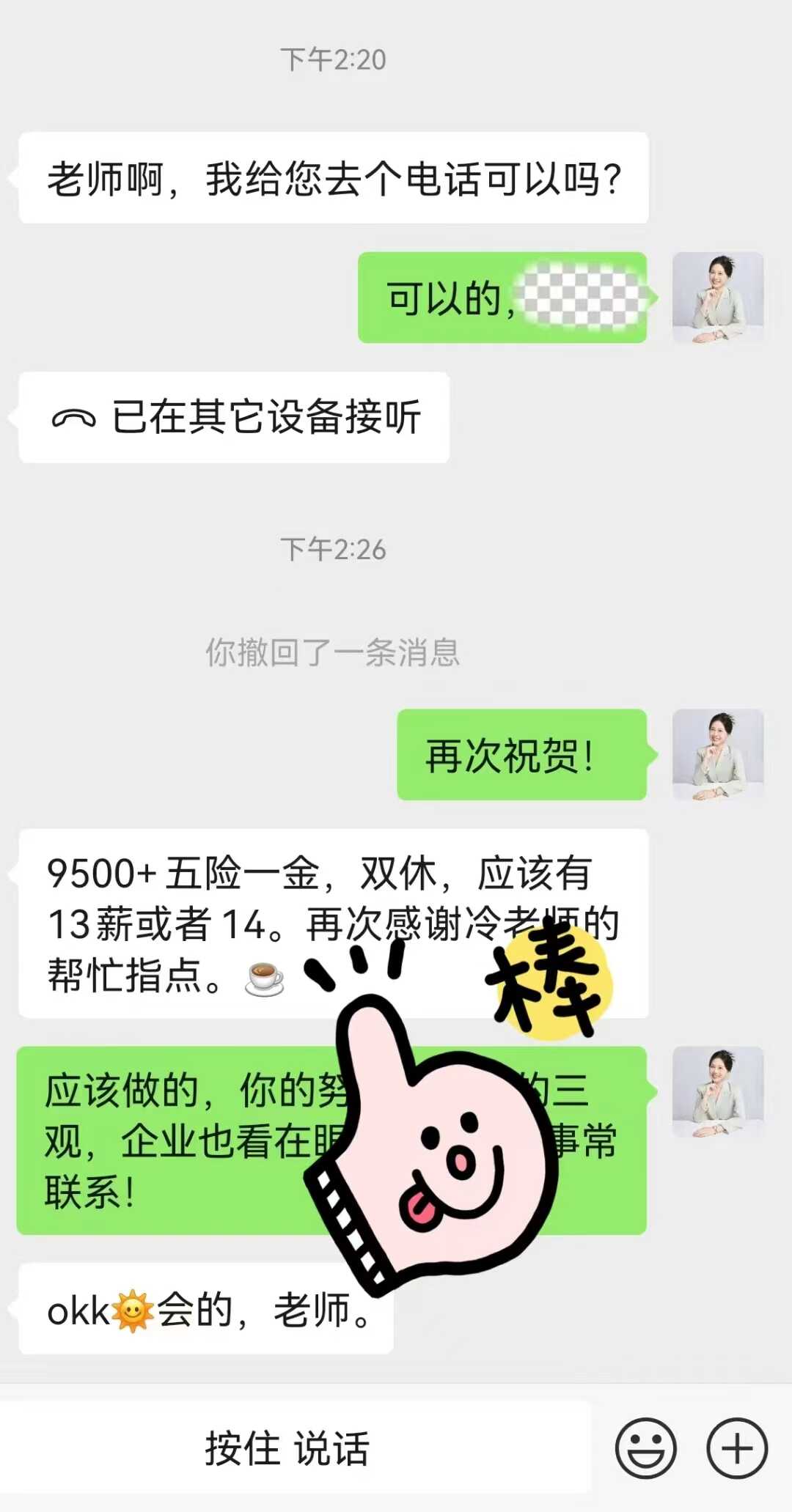Tap the call record bubble 已在其它设备接听
The image size is (792, 1512).
pos(235,417)
